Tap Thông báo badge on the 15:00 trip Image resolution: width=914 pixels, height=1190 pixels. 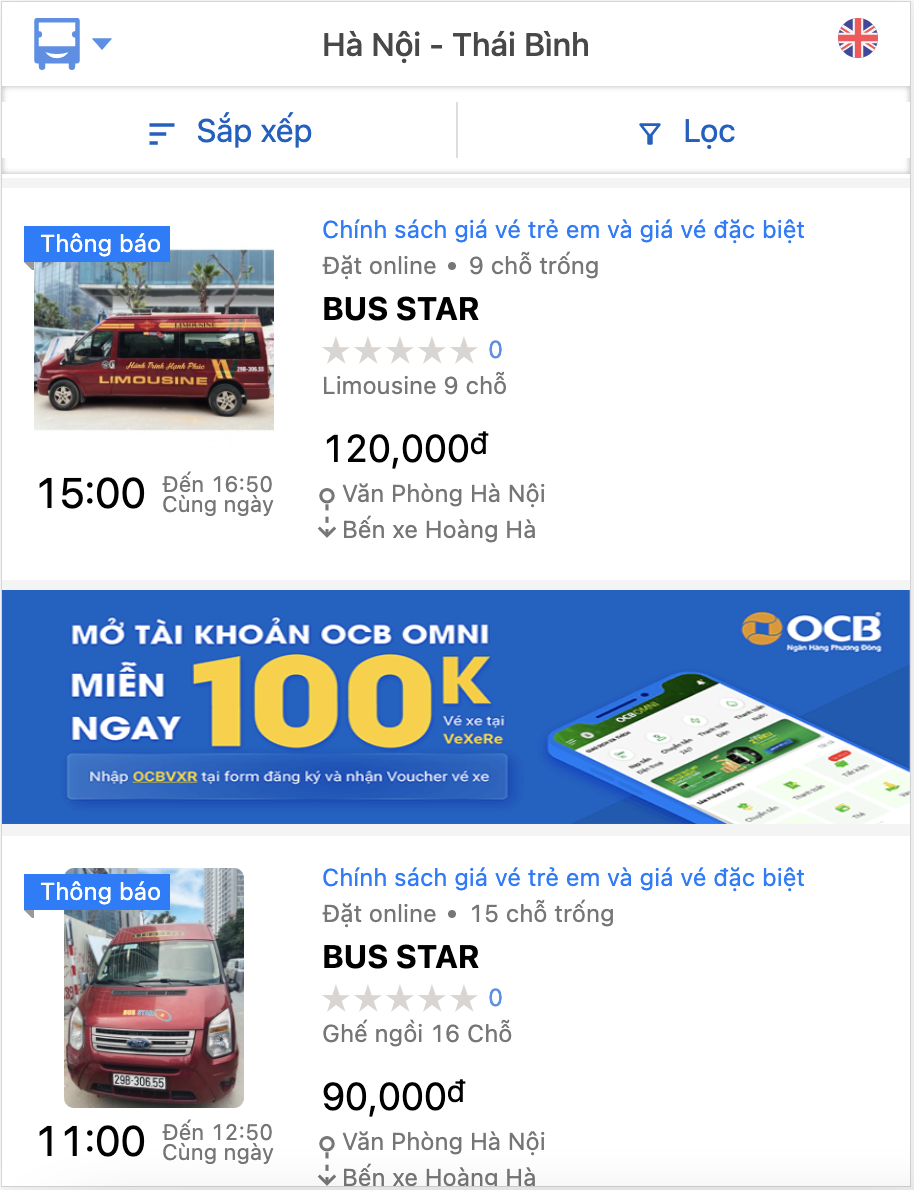(x=100, y=243)
